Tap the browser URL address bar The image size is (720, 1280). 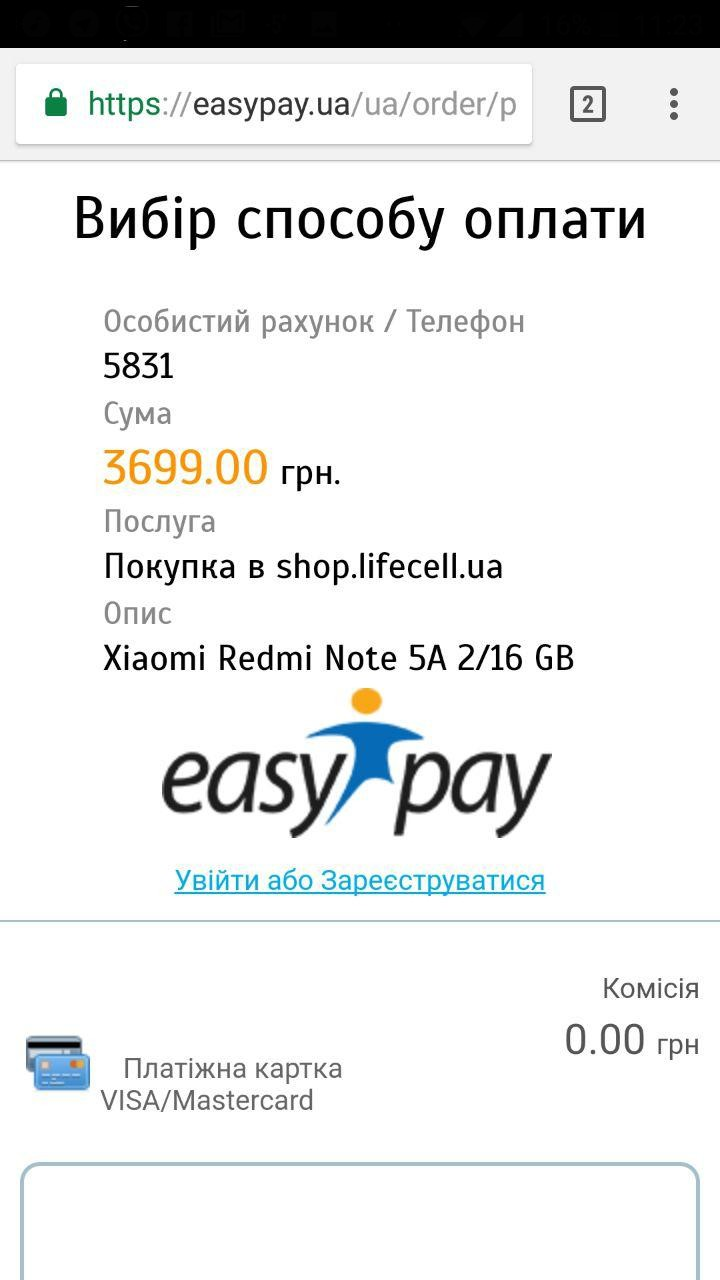coord(274,104)
